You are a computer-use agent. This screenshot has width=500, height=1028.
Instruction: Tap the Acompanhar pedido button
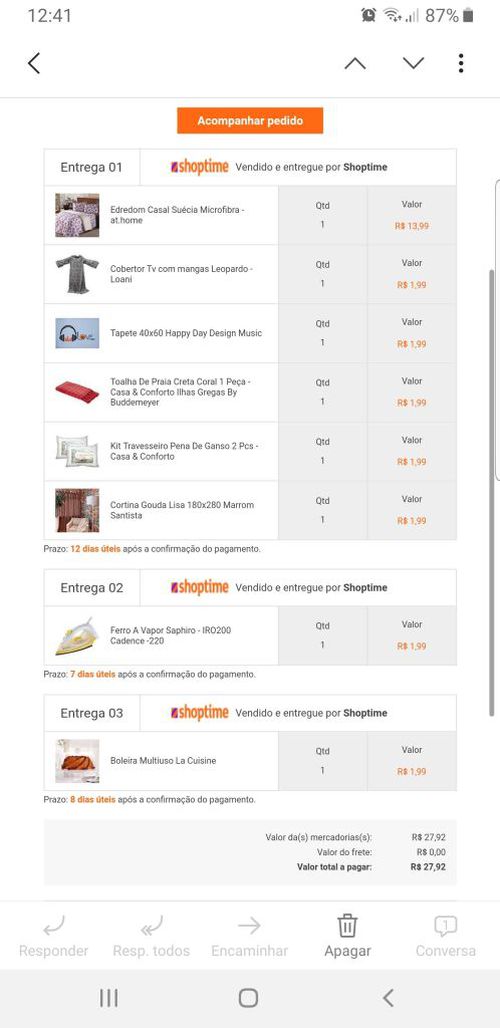tap(250, 121)
